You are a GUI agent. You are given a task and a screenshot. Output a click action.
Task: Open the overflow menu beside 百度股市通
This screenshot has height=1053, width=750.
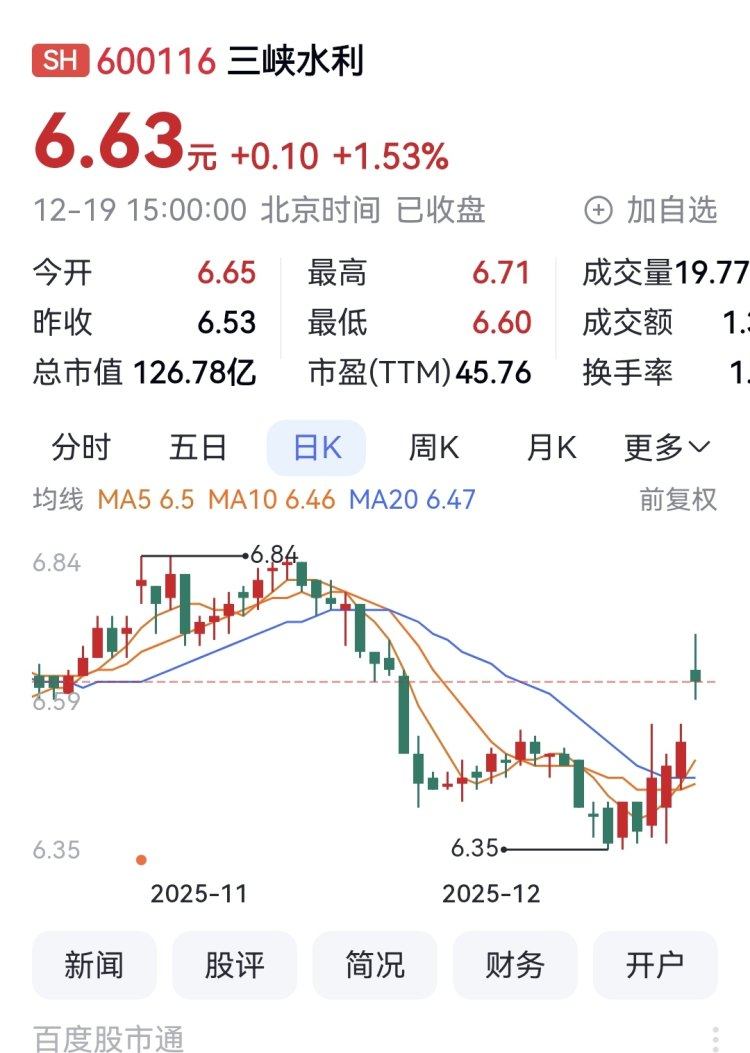point(715,1038)
